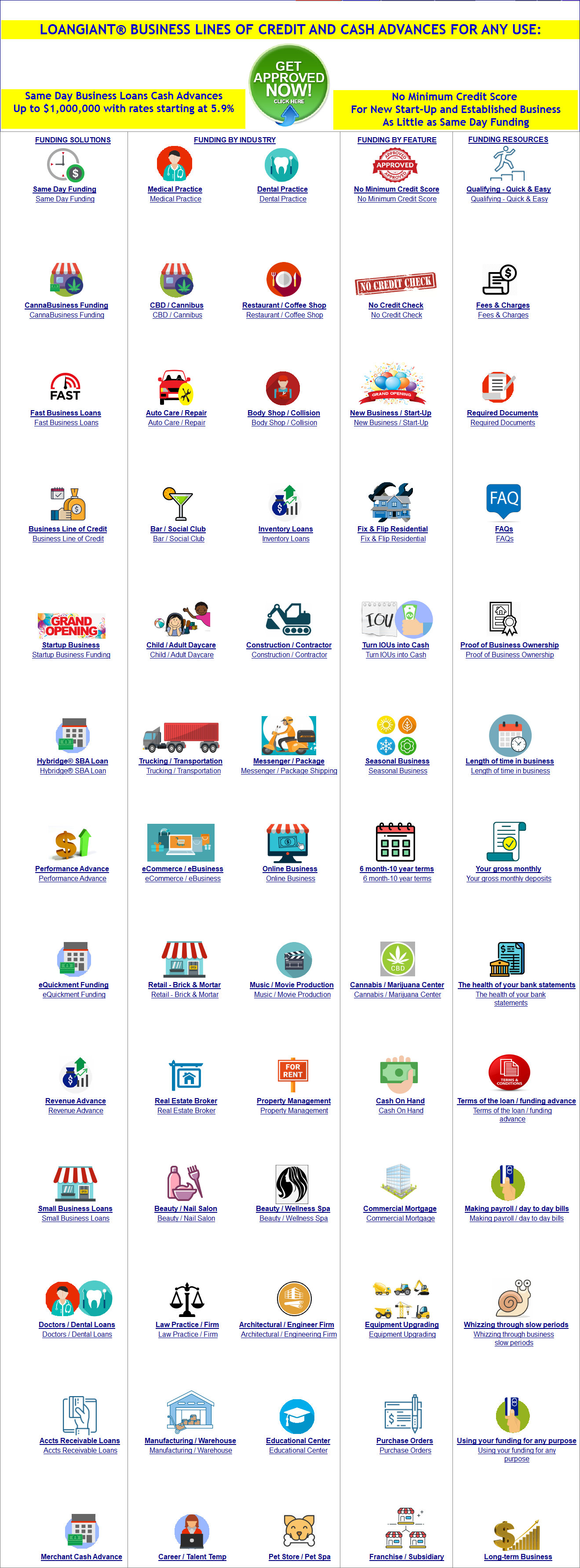
Task: Tap the FAQ icon tile
Action: click(x=504, y=498)
